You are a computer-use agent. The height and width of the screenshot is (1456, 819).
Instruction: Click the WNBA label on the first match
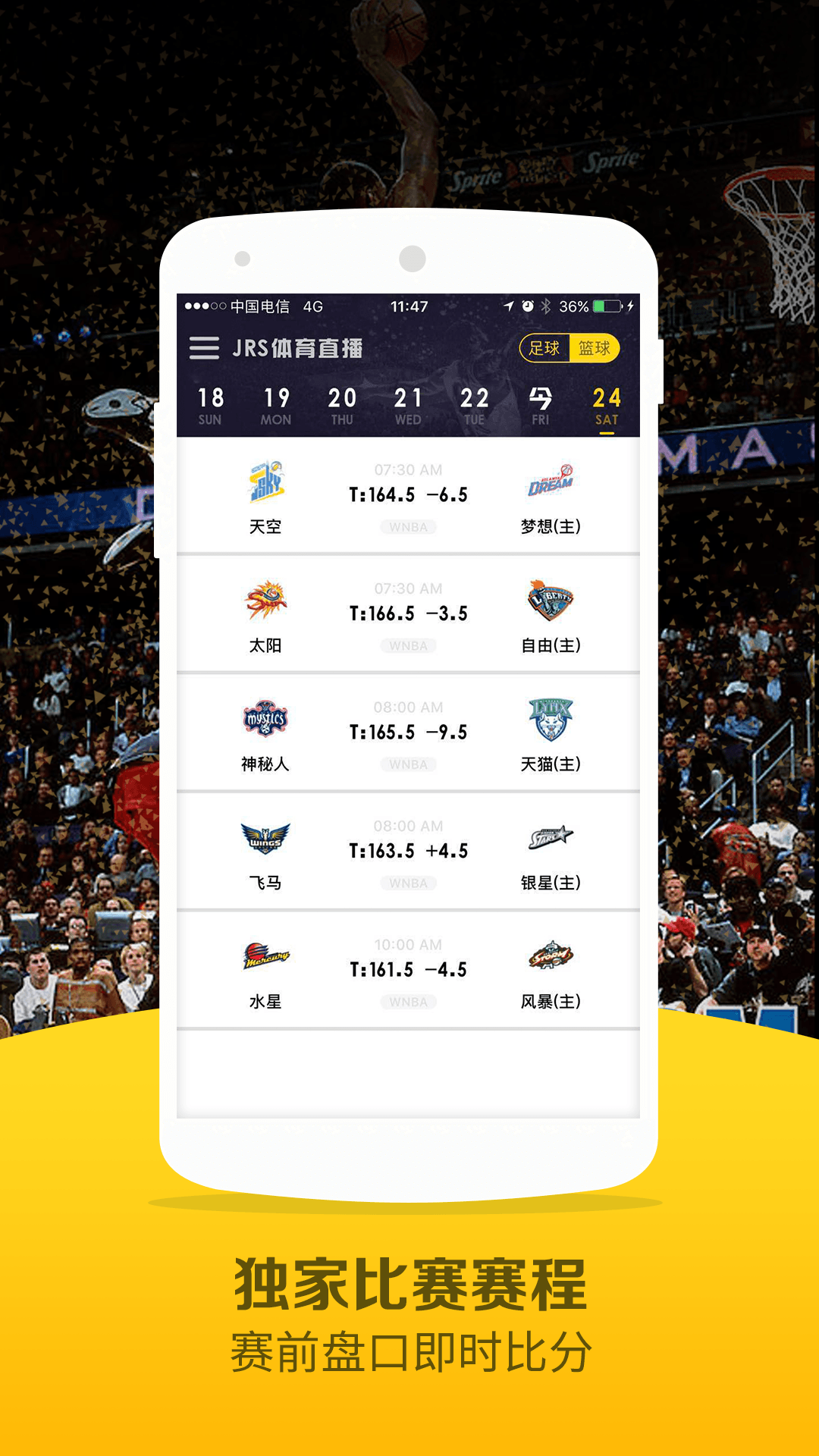(x=409, y=526)
